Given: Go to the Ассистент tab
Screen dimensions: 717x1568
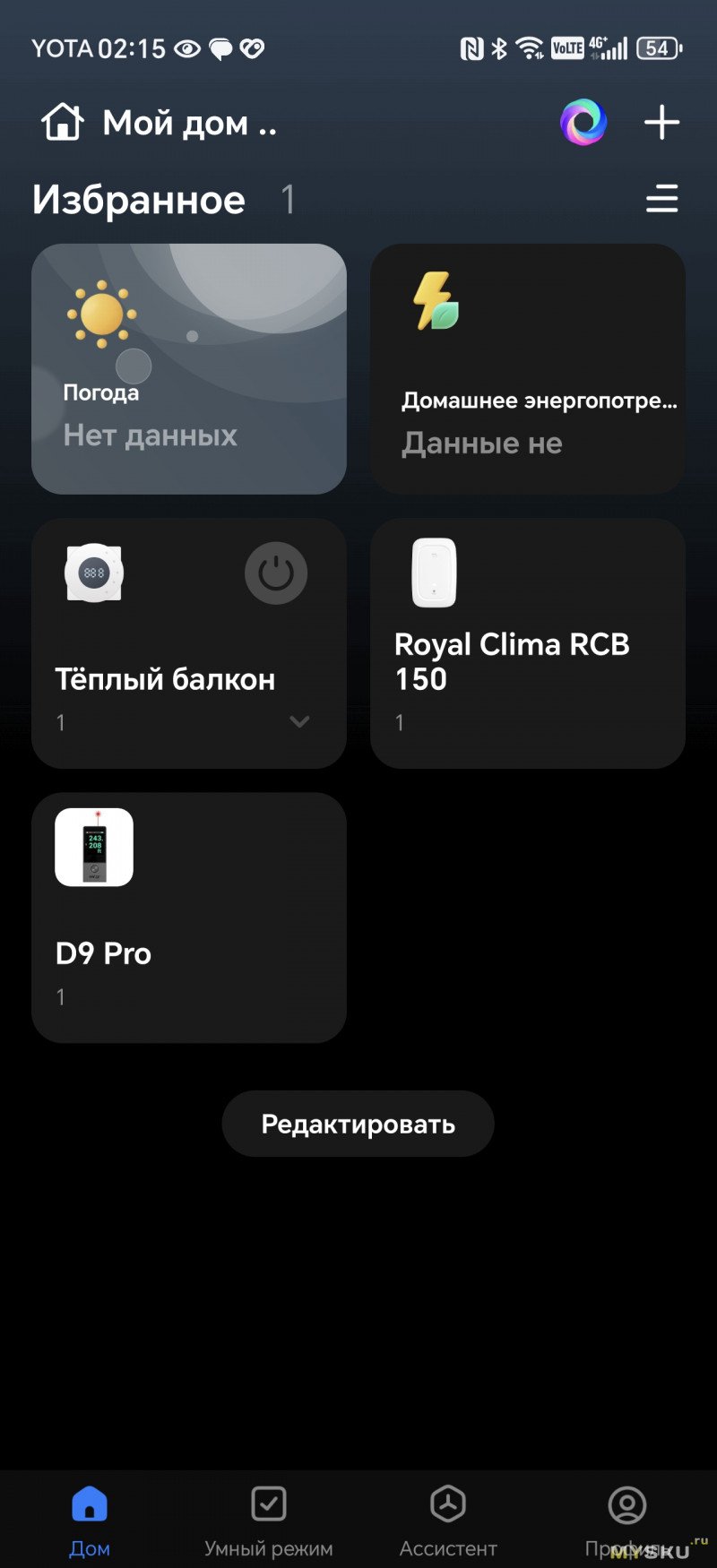Looking at the screenshot, I should point(448,1520).
